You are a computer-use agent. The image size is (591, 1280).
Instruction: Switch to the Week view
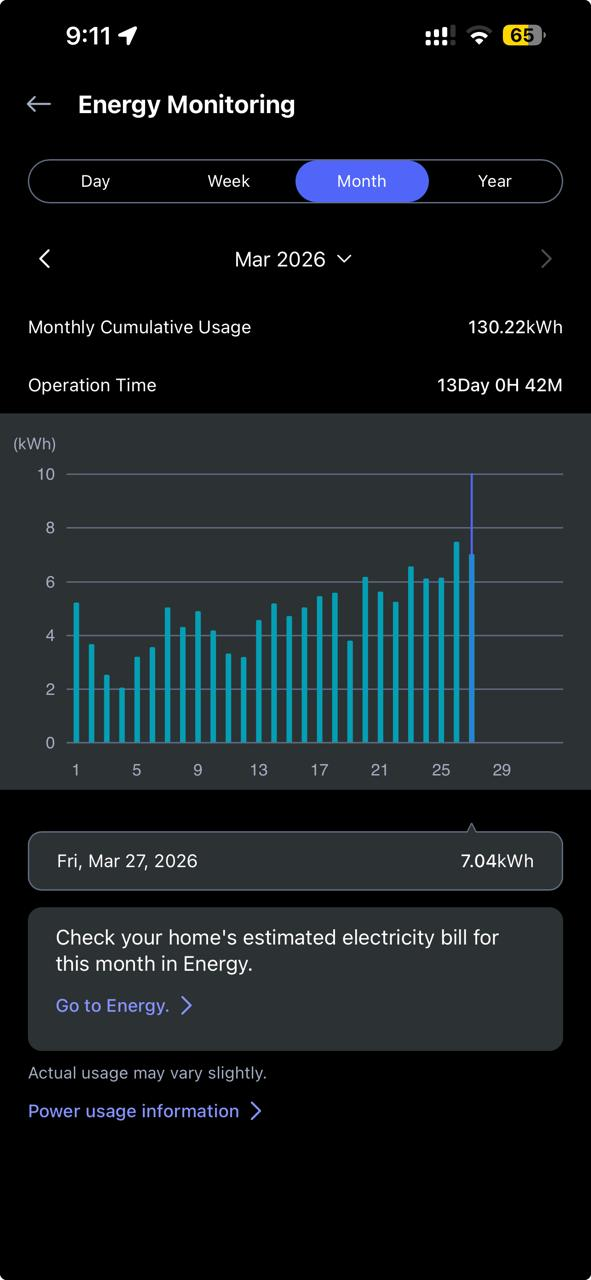click(228, 181)
